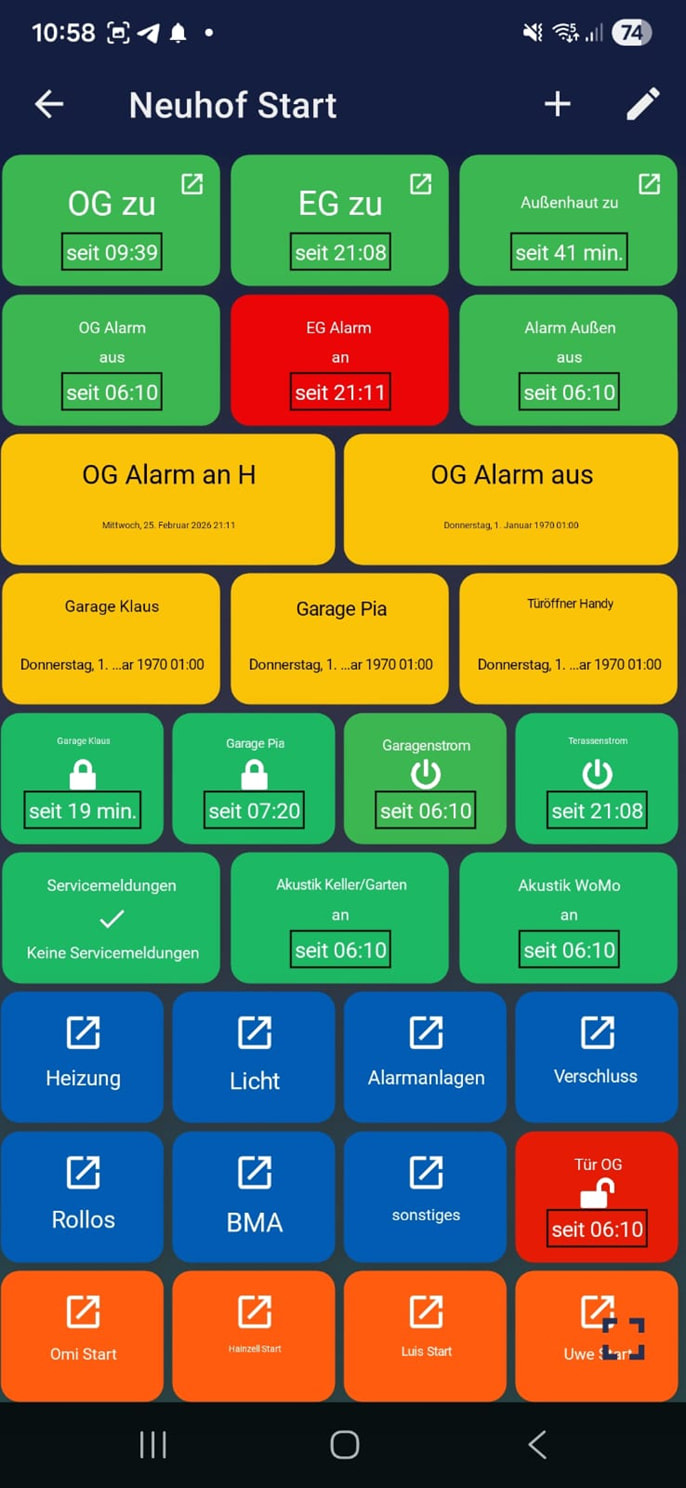Add a new item with the plus icon
The height and width of the screenshot is (1488, 686).
557,104
